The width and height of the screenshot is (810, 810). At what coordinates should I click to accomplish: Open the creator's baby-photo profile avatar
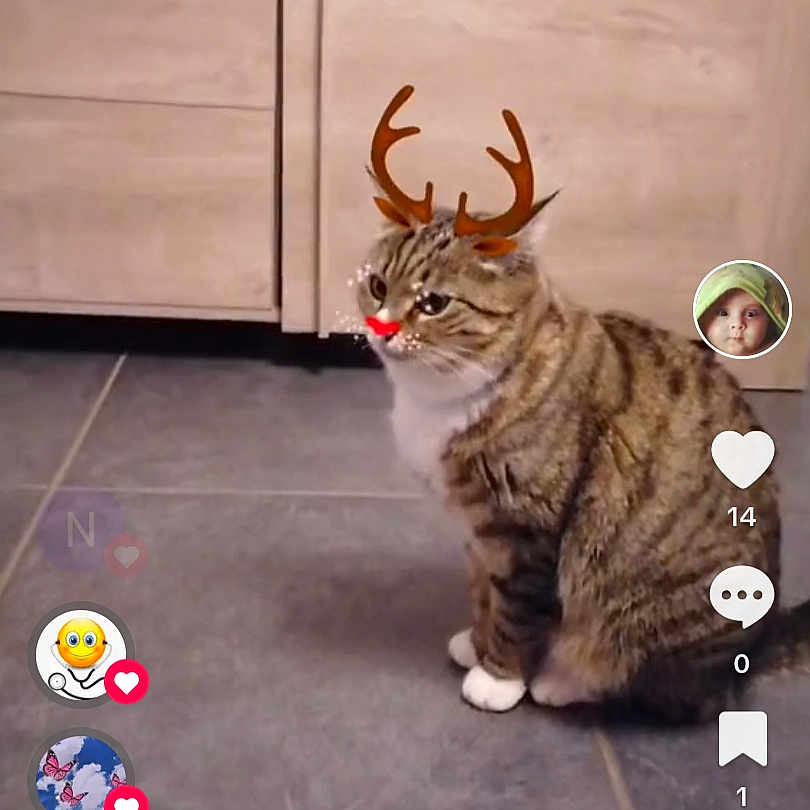742,310
